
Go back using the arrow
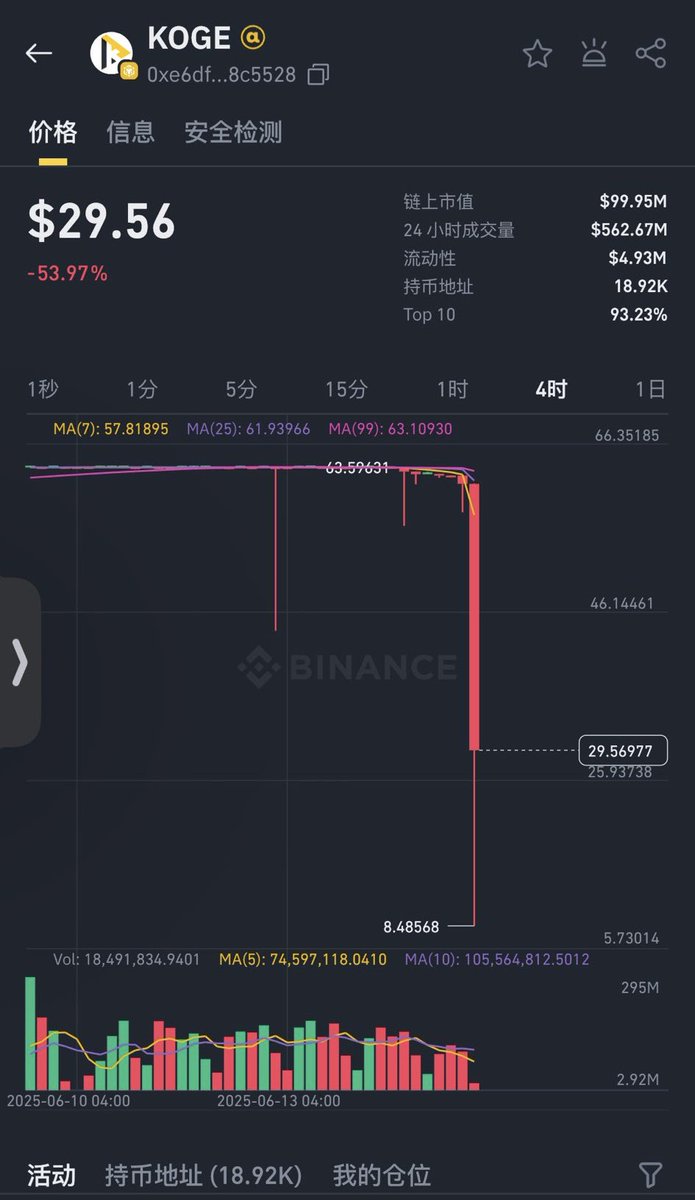39,53
